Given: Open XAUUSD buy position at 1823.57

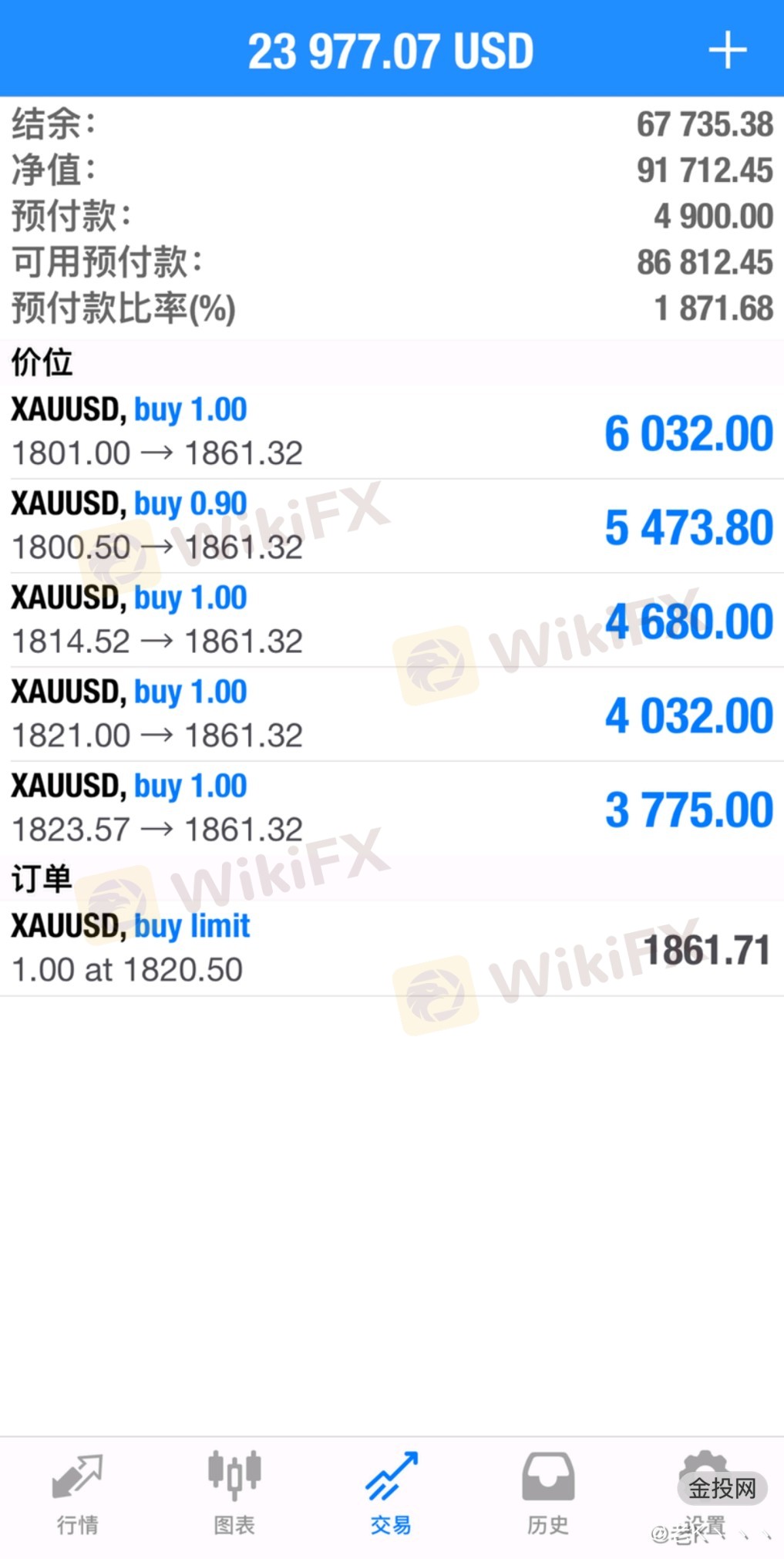Looking at the screenshot, I should [x=392, y=808].
